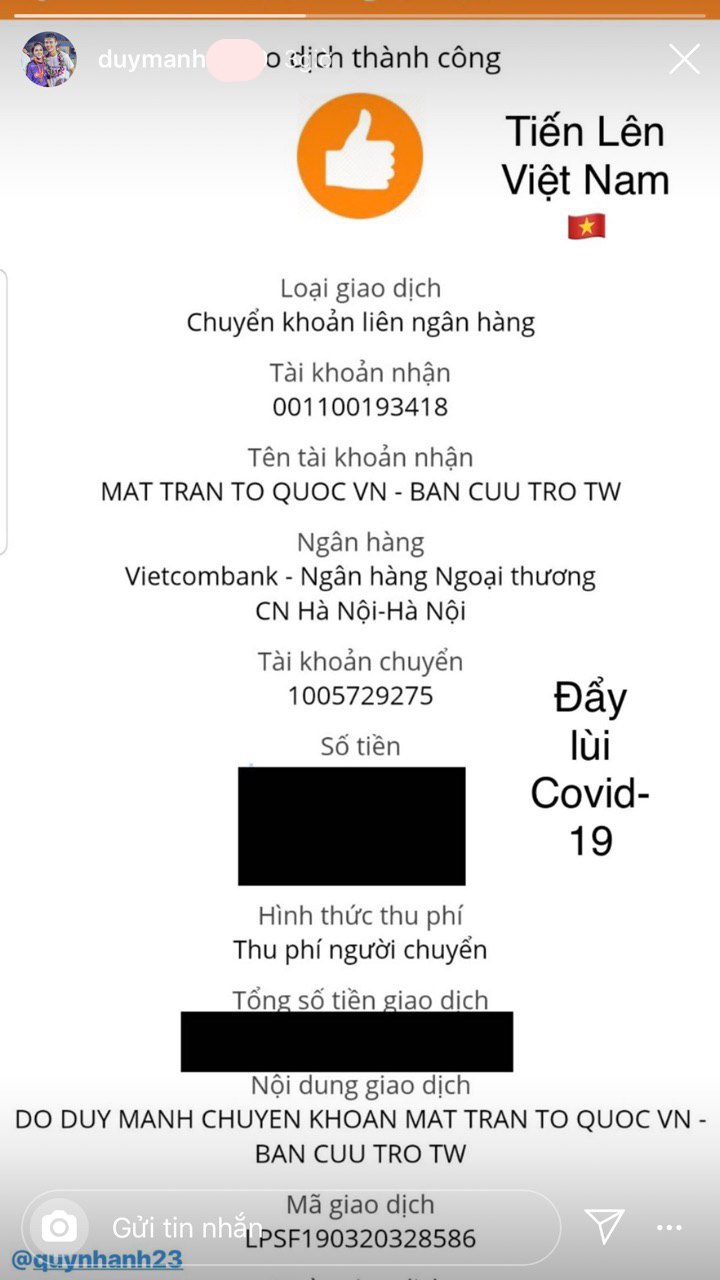This screenshot has width=720, height=1280.
Task: Open the three-dot more options
Action: tap(669, 1227)
